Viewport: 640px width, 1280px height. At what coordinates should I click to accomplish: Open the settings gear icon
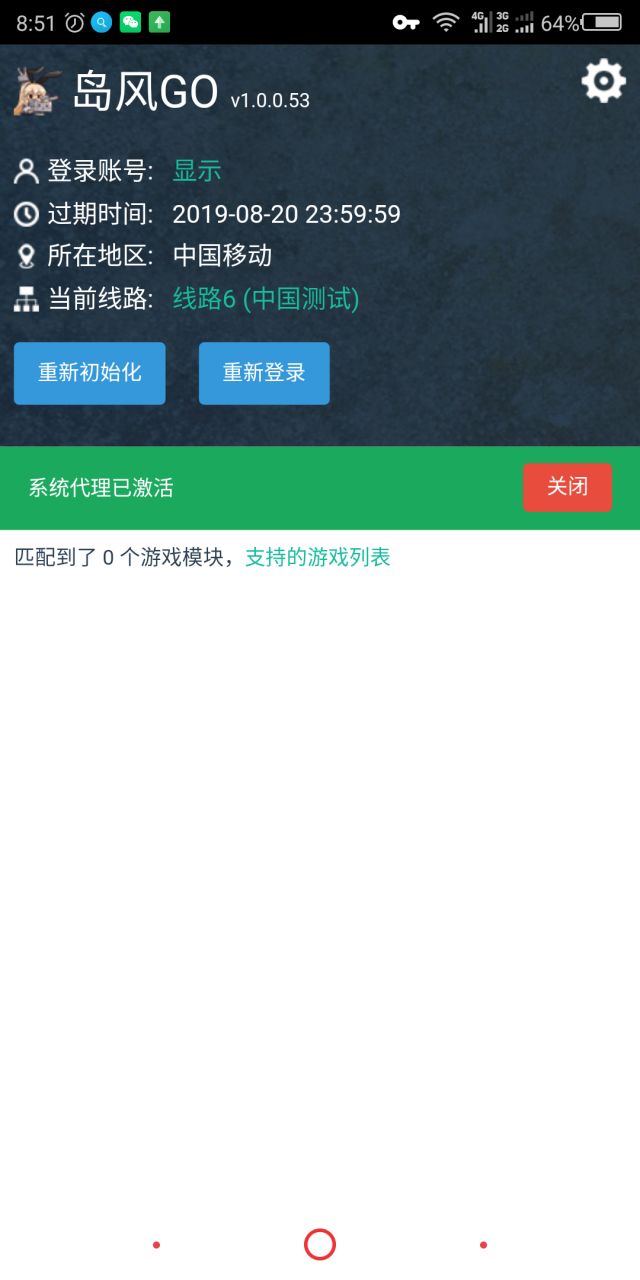click(x=603, y=81)
